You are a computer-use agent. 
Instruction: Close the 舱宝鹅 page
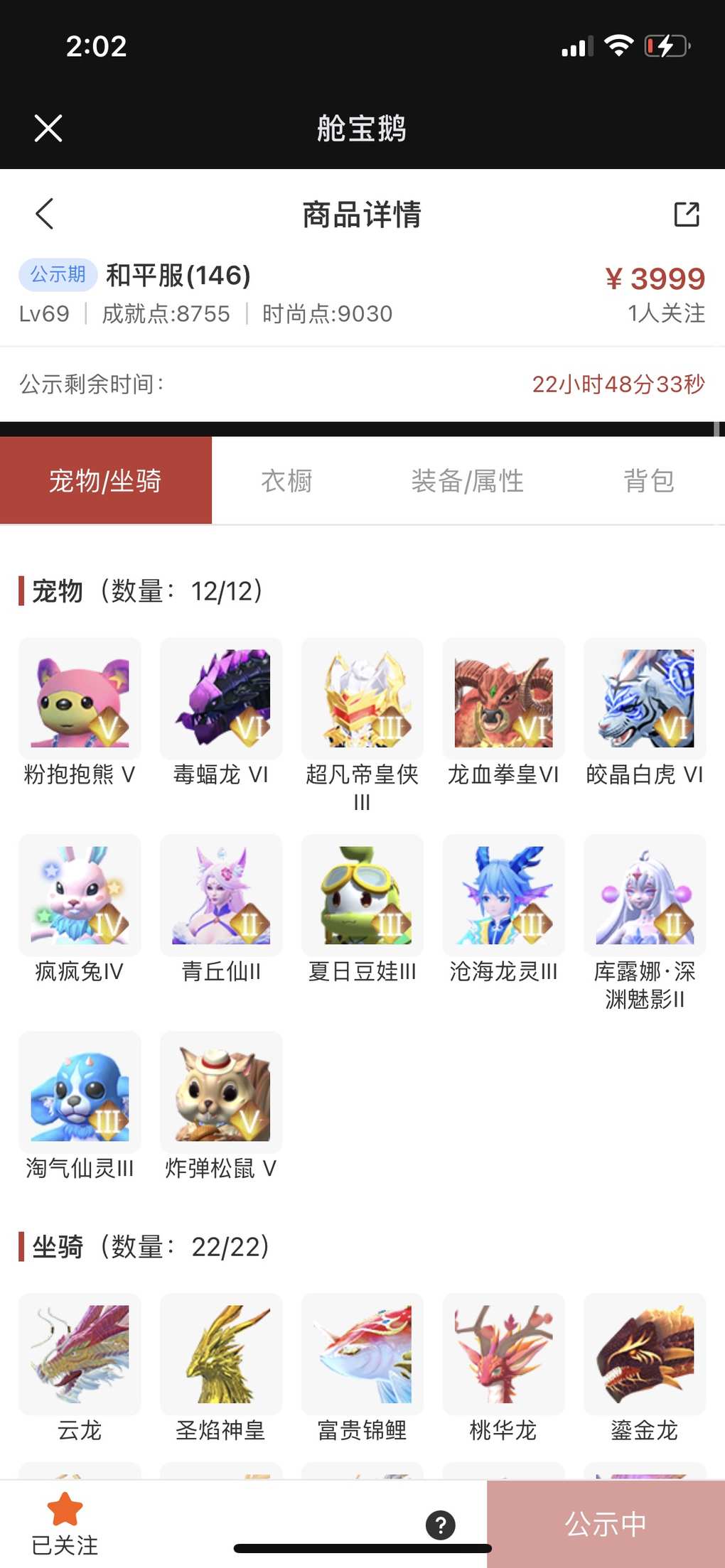pos(48,129)
